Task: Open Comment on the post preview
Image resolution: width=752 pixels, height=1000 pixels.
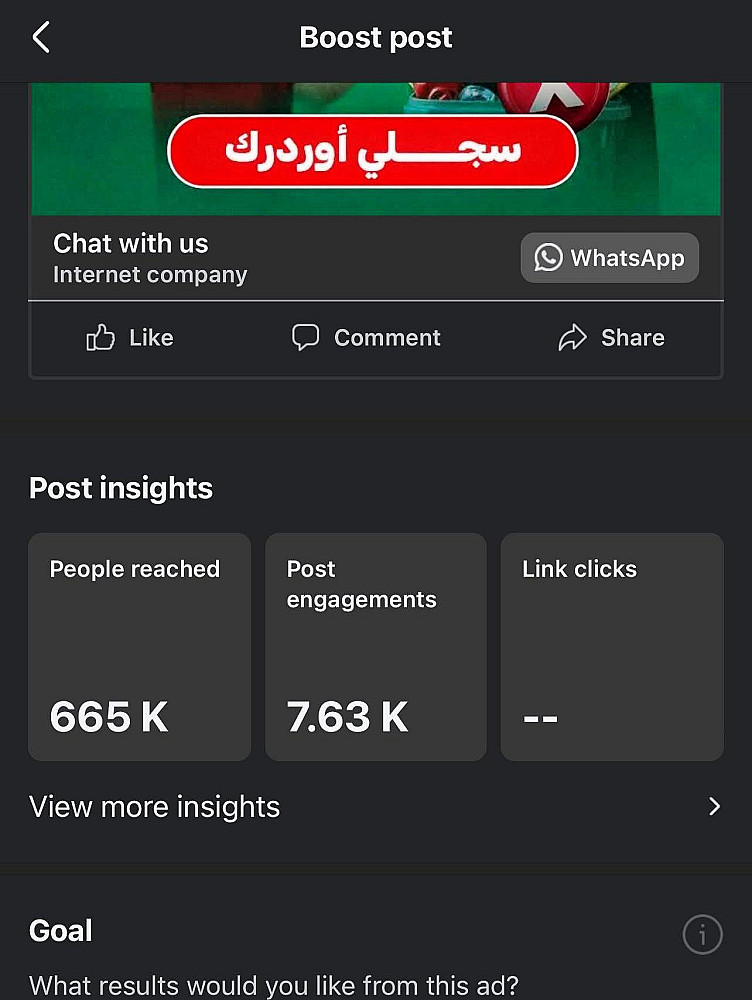Action: click(x=366, y=338)
